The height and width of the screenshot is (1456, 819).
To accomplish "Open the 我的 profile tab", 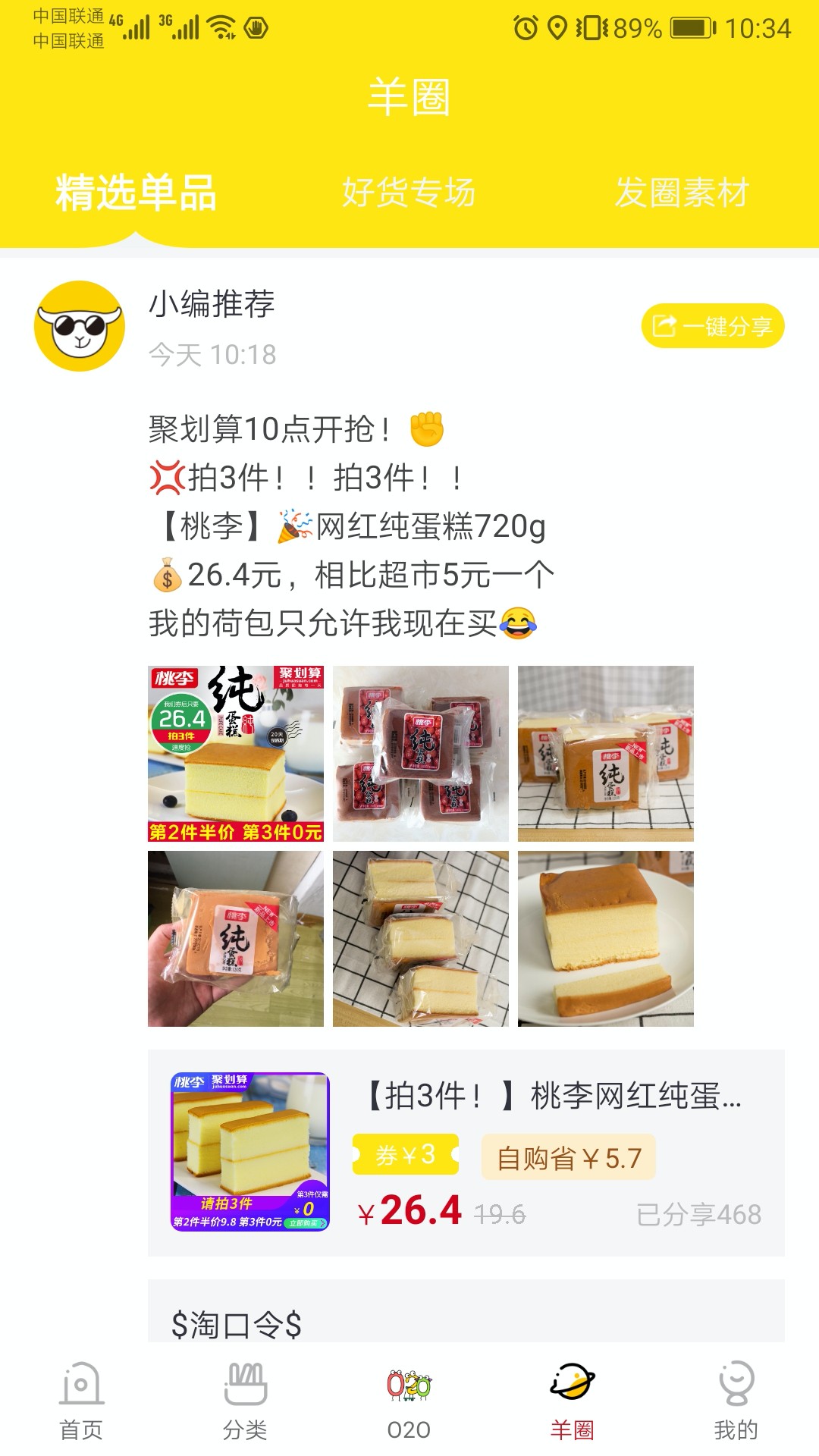I will click(736, 1401).
